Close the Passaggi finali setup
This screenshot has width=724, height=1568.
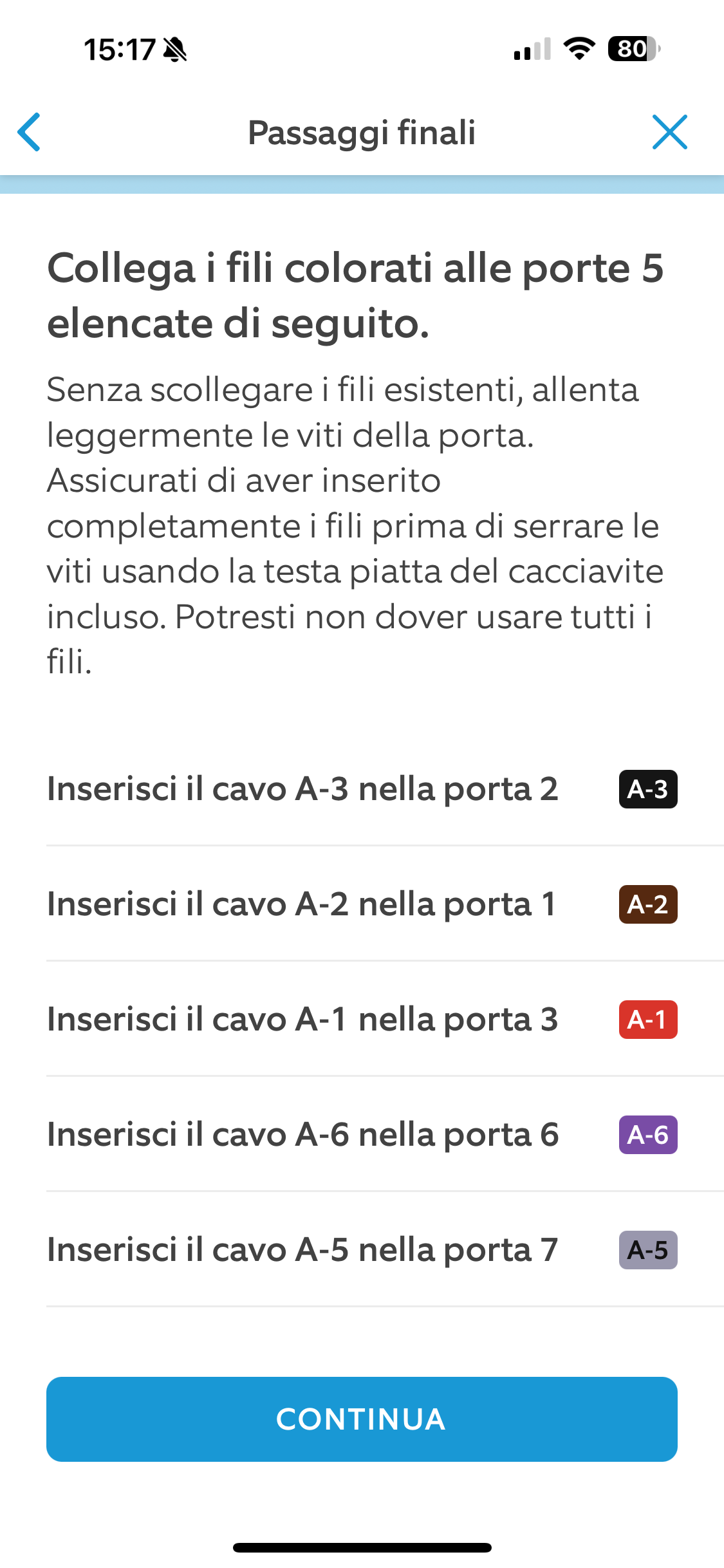tap(670, 132)
